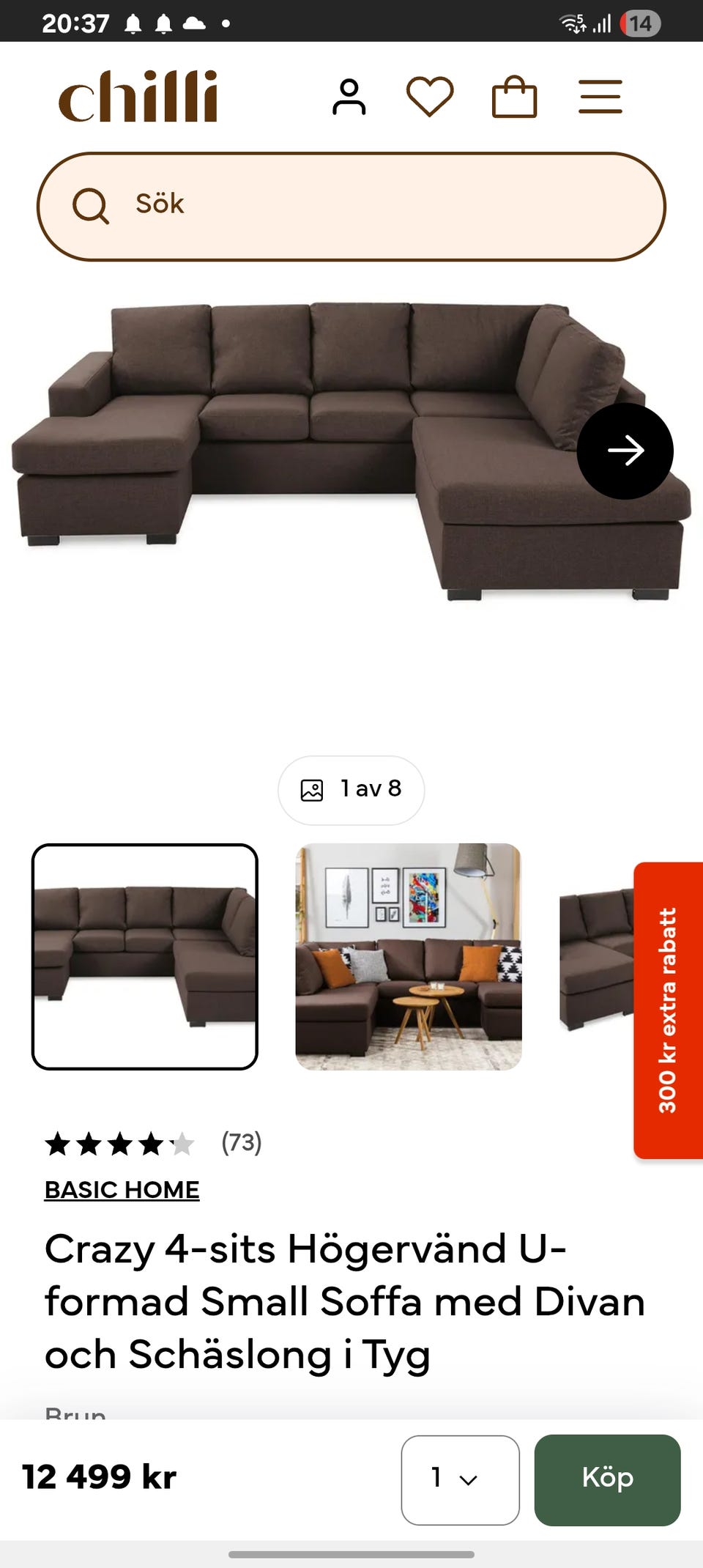Visit the BASIC HOME brand page

[121, 1189]
